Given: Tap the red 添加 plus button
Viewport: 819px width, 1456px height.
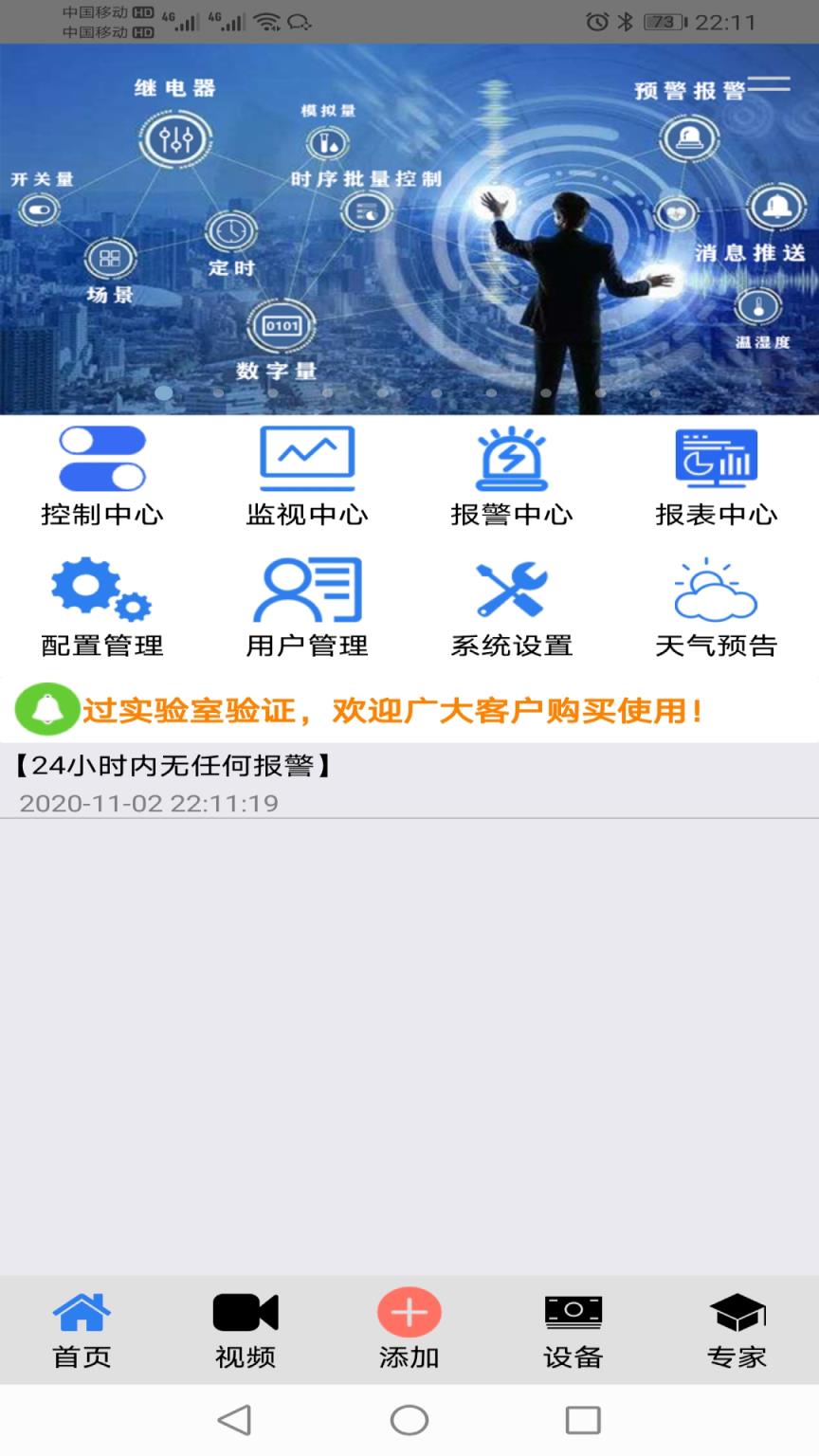Looking at the screenshot, I should point(408,1313).
